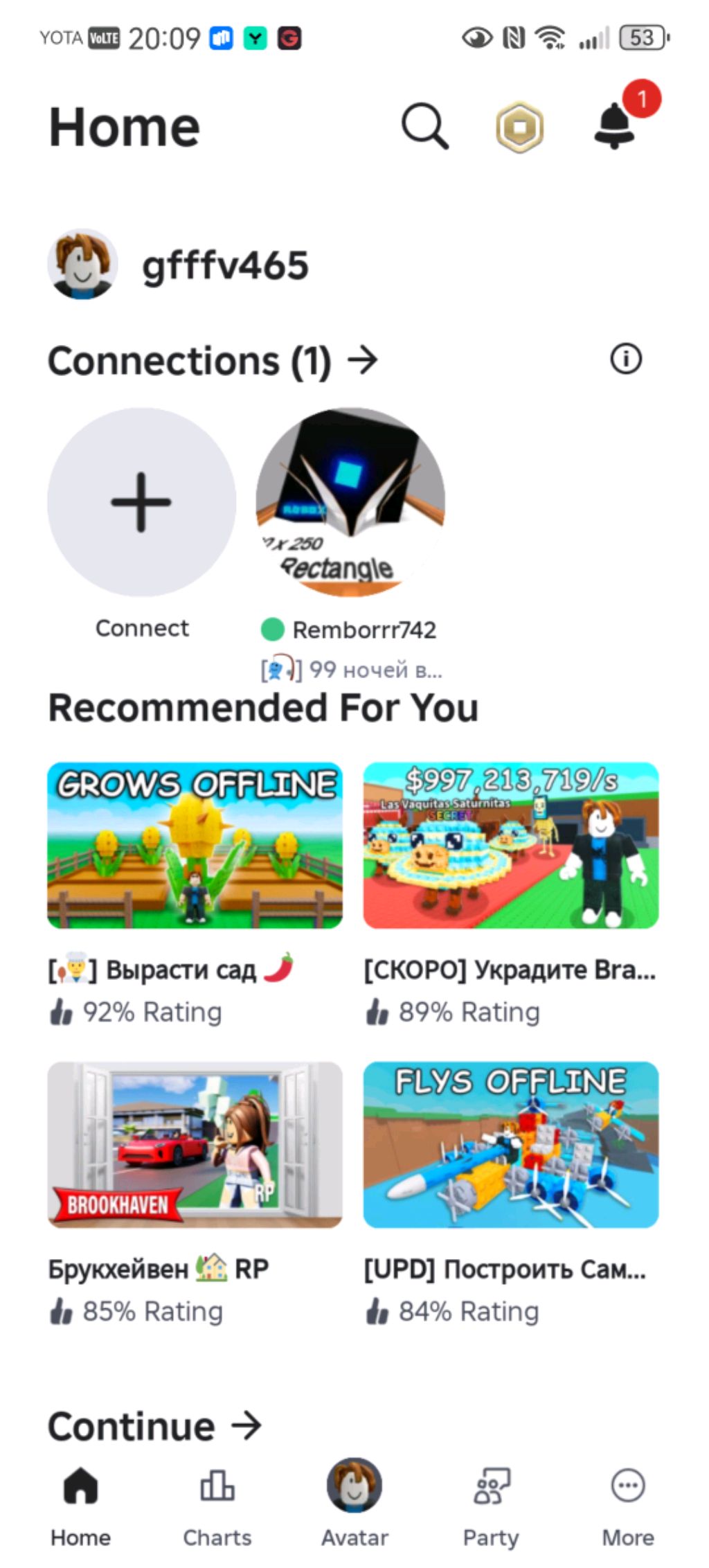Open the Вырасти сад game
Screen dimensions: 709x1568
coord(195,846)
